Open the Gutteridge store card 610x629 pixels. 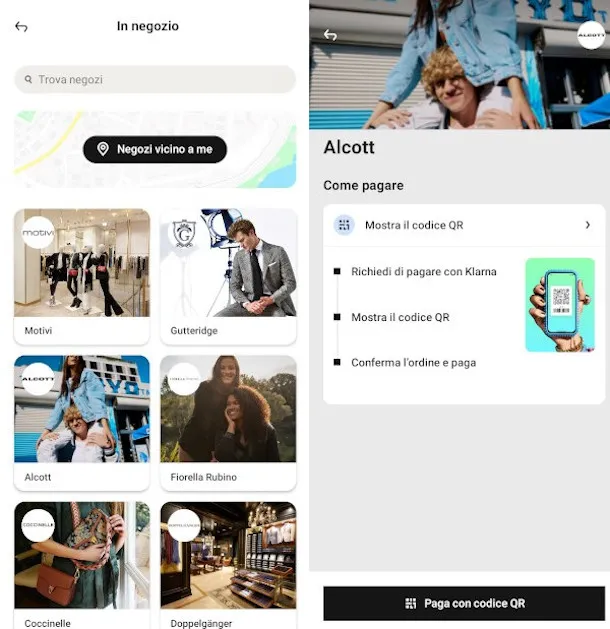click(x=228, y=275)
